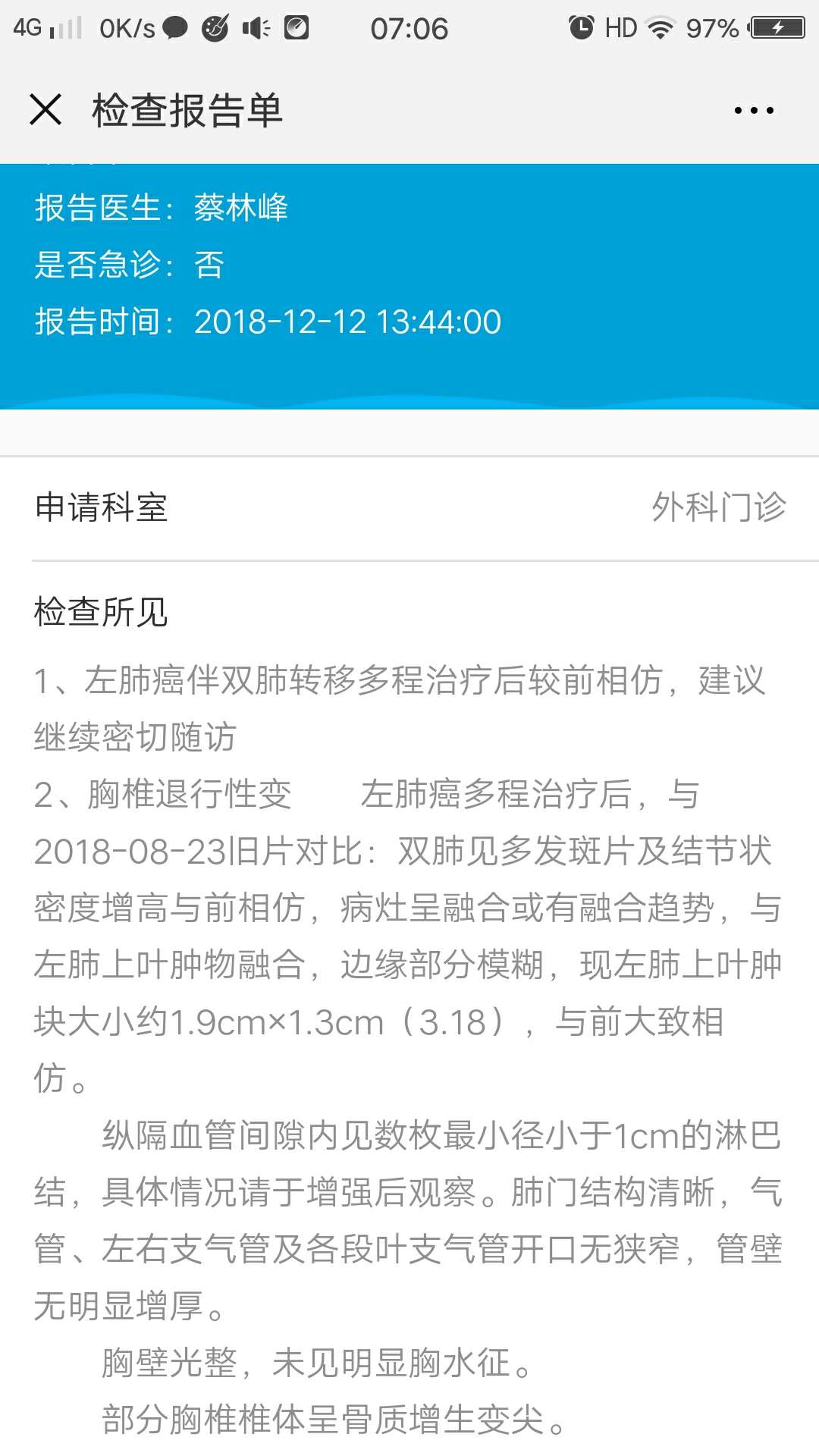Viewport: 819px width, 1456px height.
Task: Open the vibrate/mute status icon
Action: click(x=254, y=29)
